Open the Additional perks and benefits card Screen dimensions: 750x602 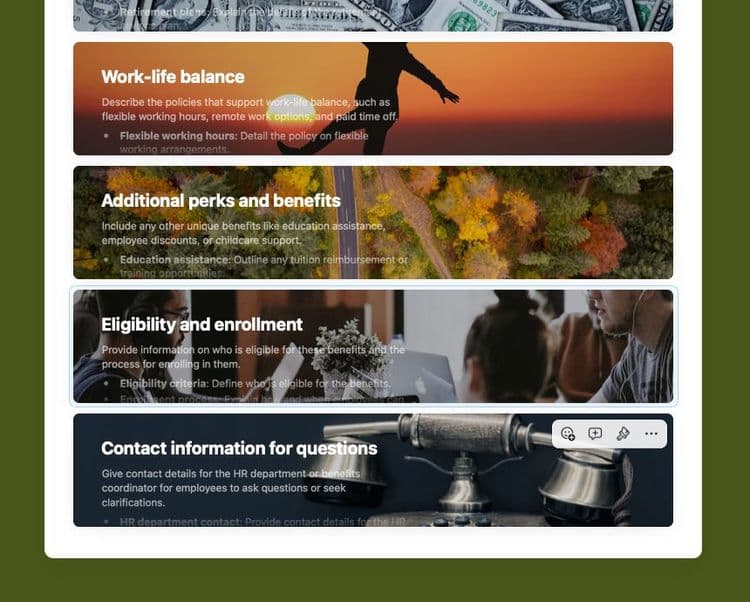click(372, 222)
